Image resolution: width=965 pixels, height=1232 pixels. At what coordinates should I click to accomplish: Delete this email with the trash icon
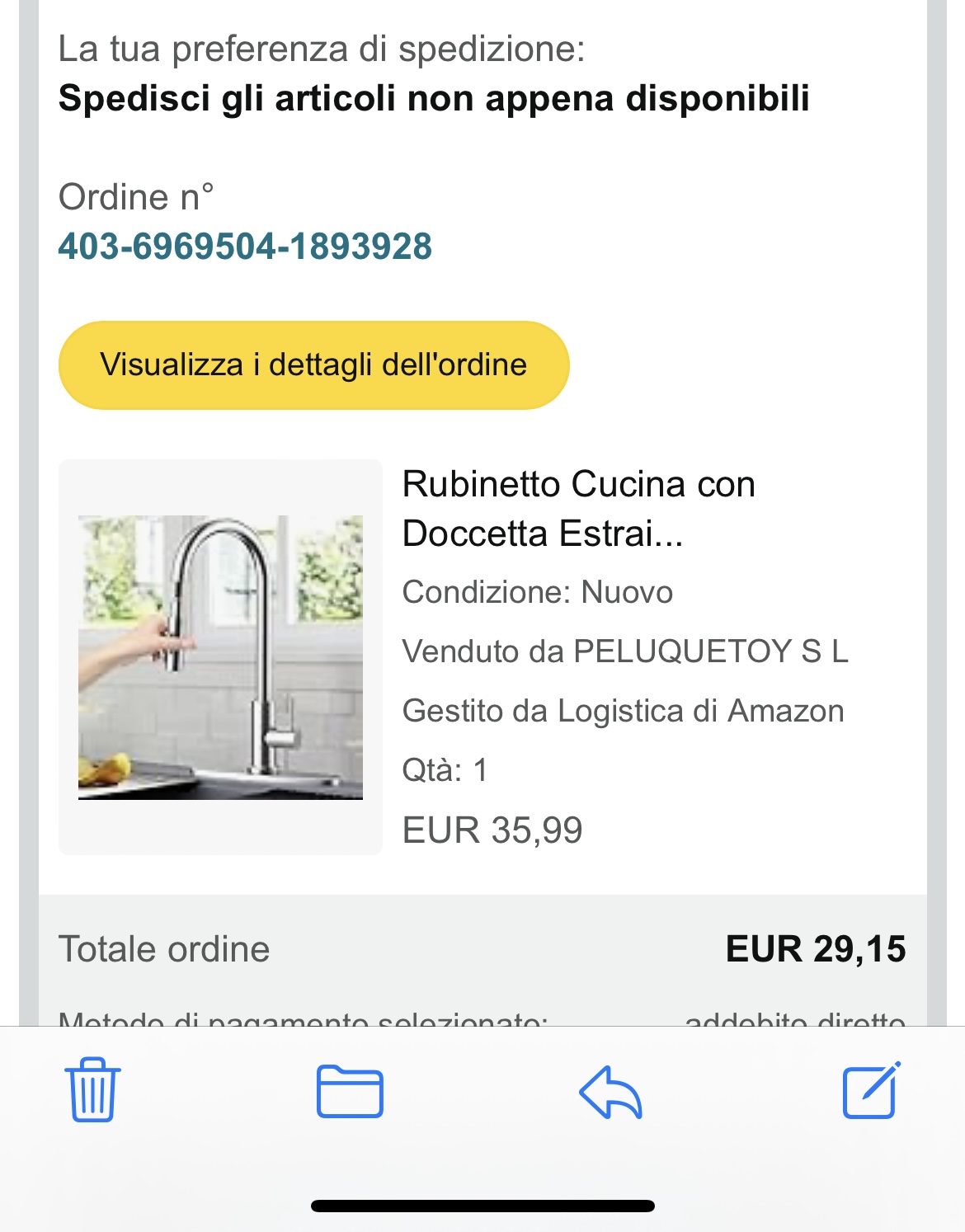92,1089
